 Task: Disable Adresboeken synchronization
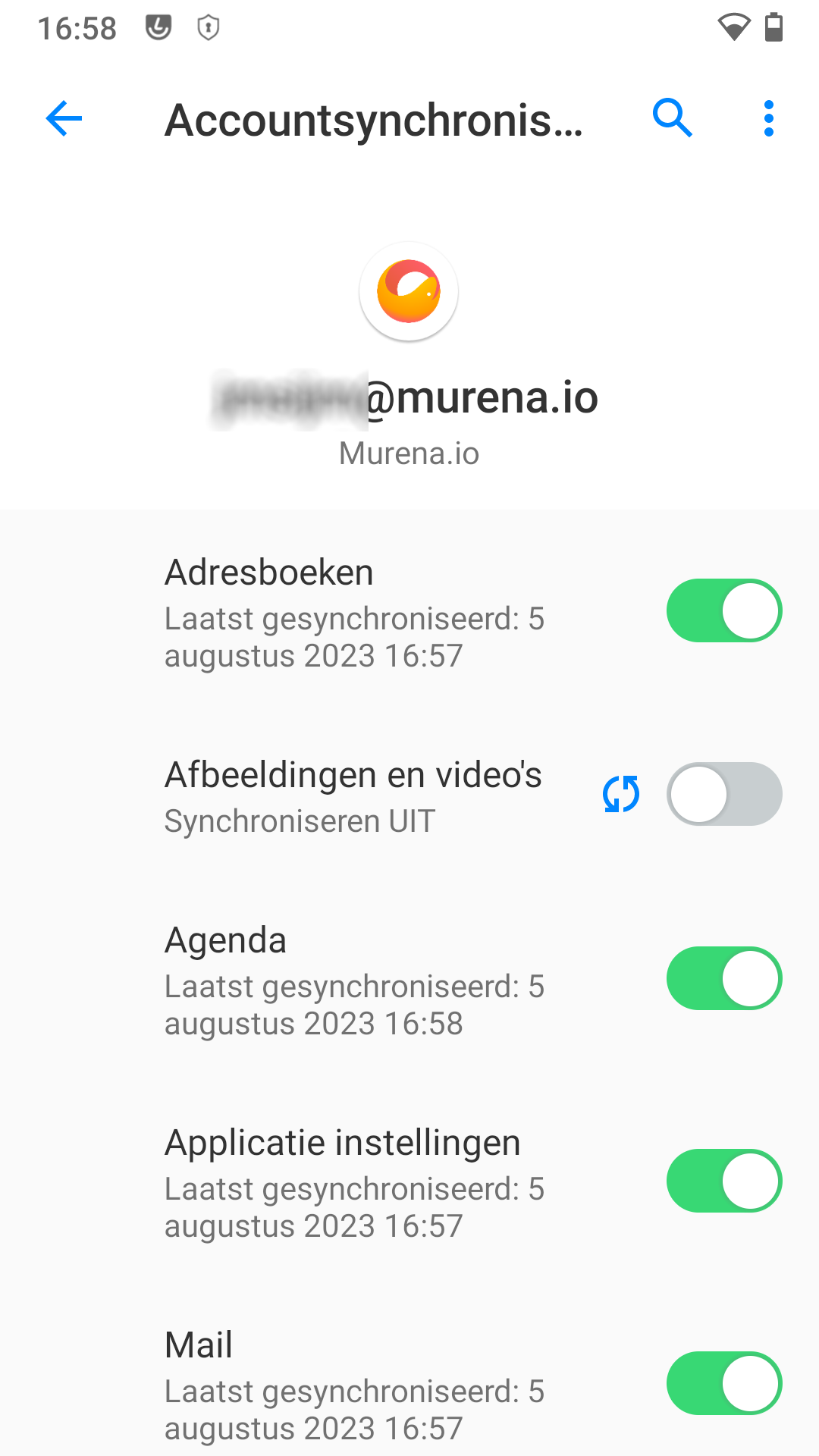723,610
